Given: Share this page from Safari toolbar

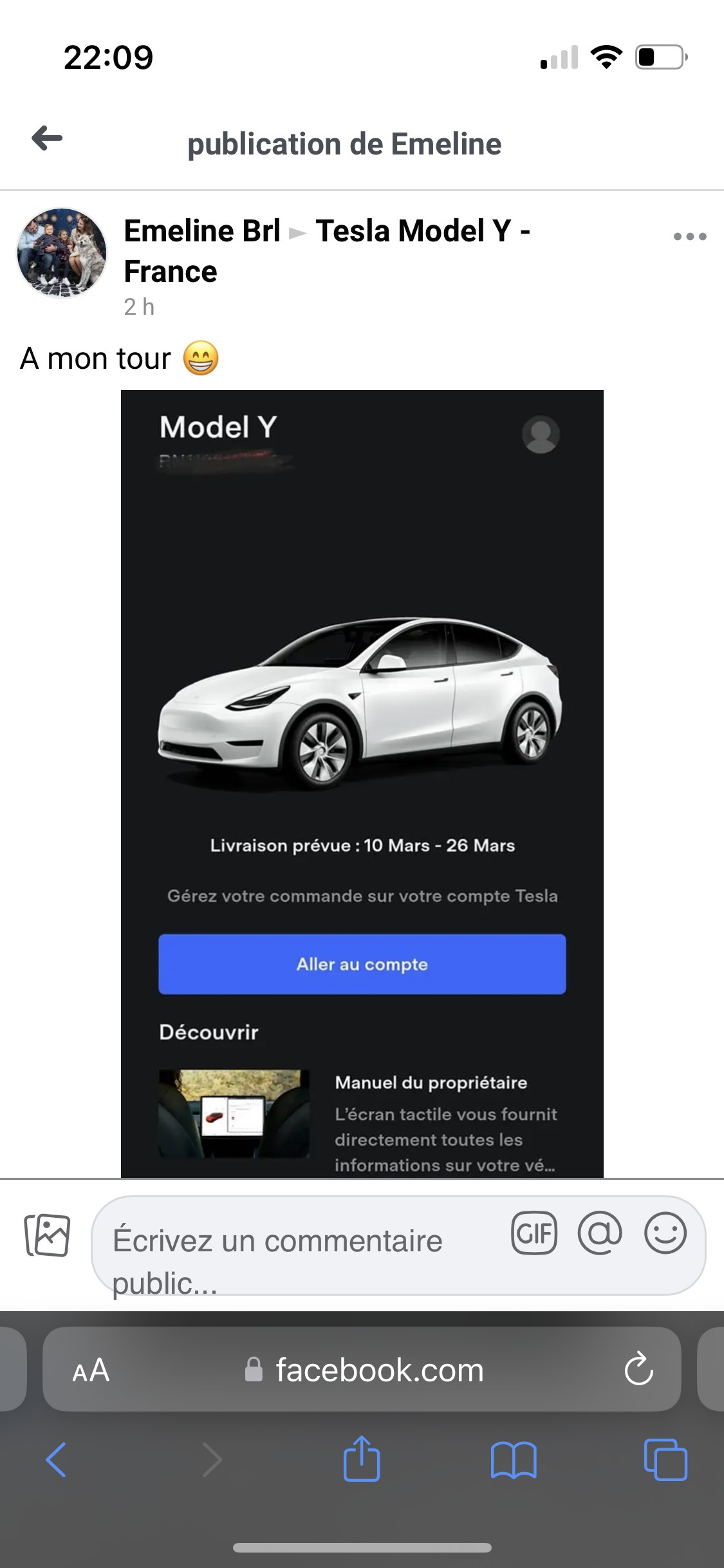Looking at the screenshot, I should (x=362, y=1458).
